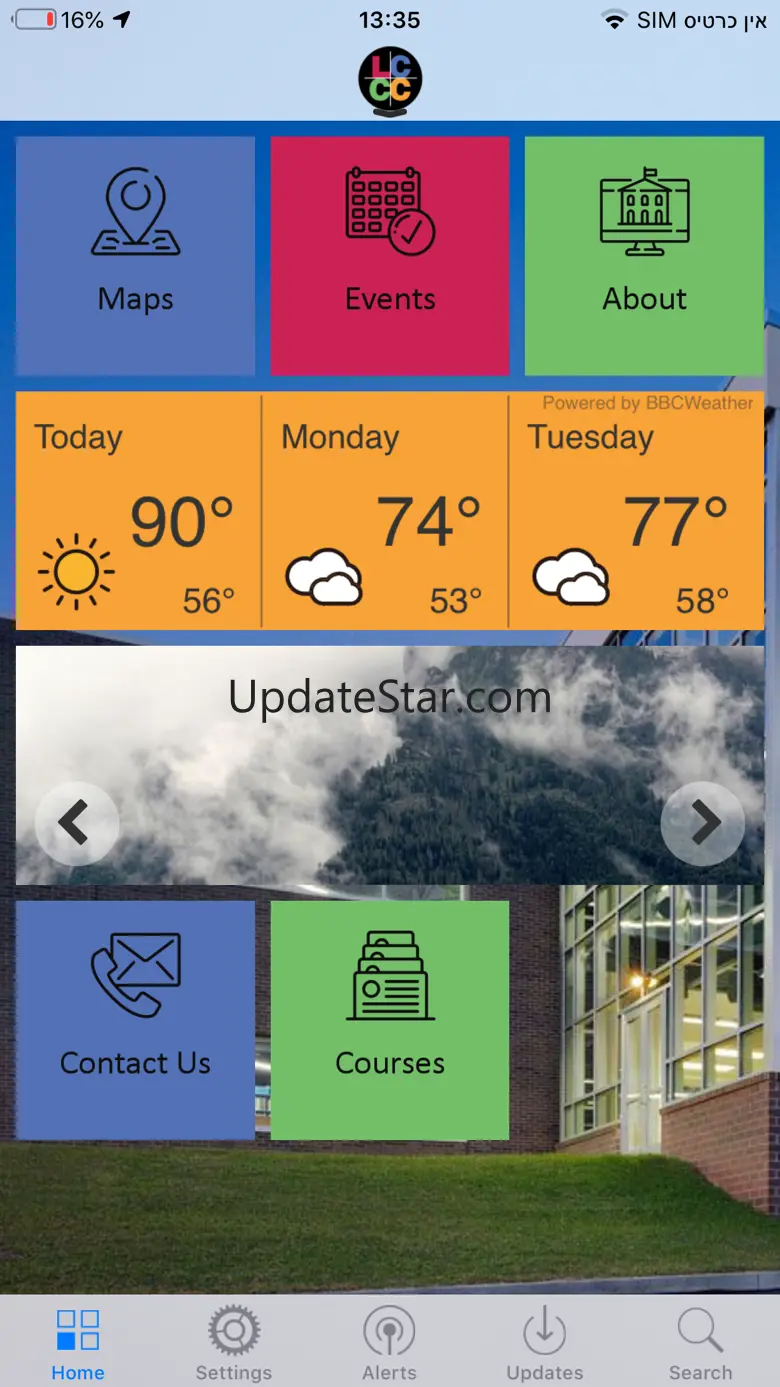This screenshot has width=780, height=1387.
Task: Switch to the Settings tab
Action: click(234, 1343)
